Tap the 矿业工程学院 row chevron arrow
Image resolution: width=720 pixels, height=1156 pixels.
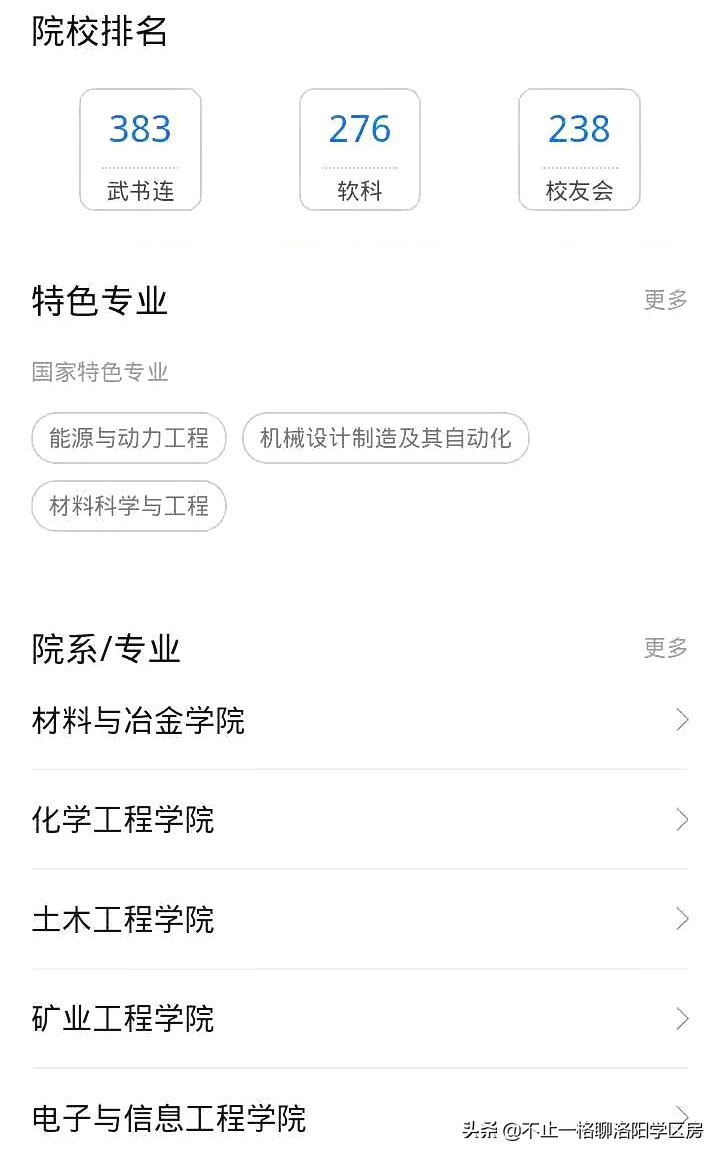click(x=682, y=1018)
